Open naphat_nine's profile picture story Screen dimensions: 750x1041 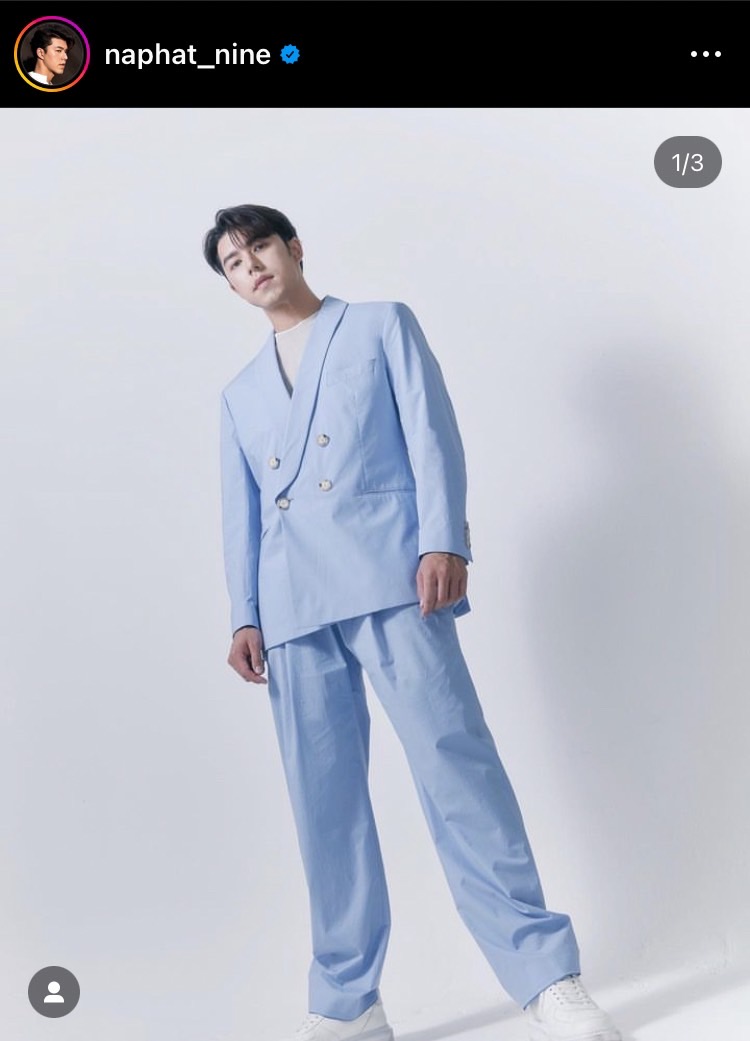click(x=52, y=54)
